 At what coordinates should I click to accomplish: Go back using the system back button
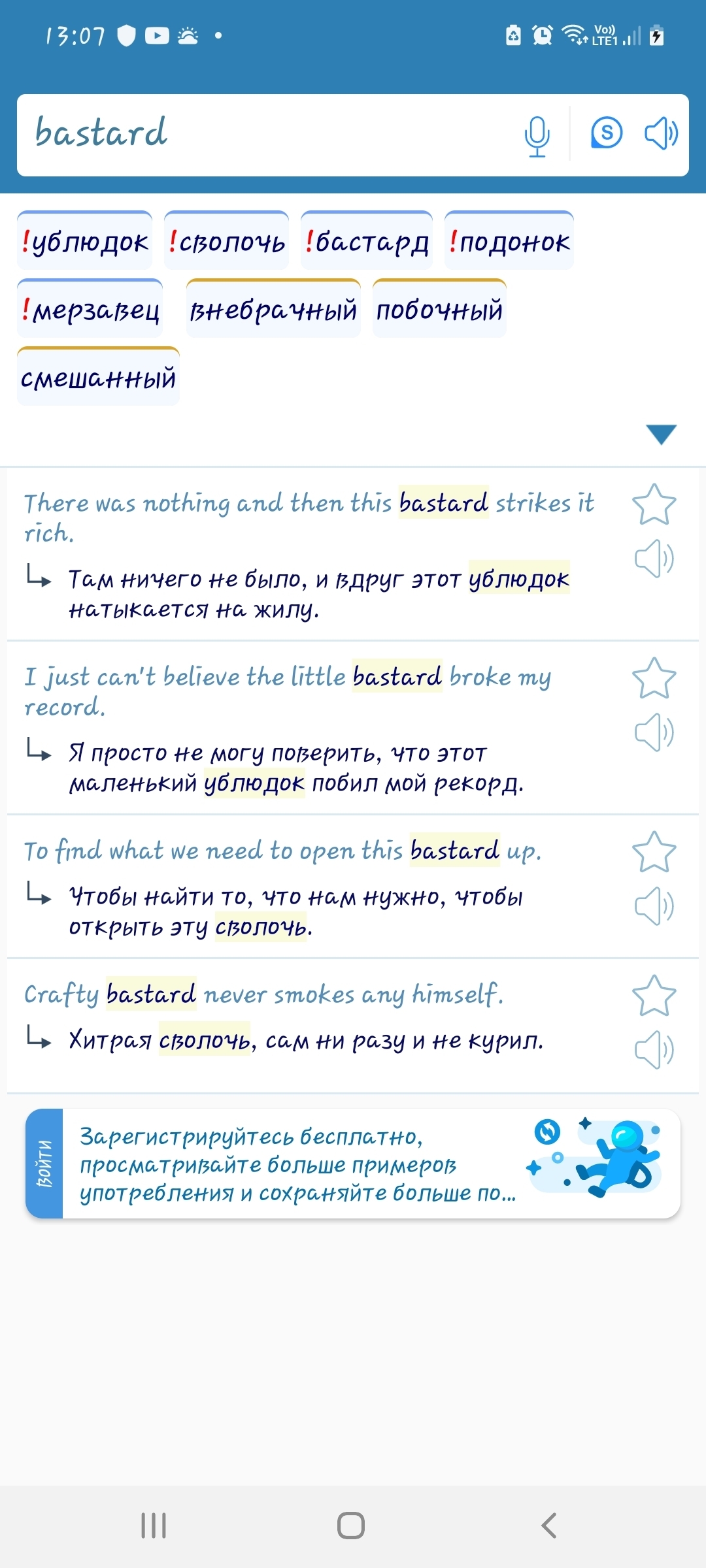[x=549, y=1526]
